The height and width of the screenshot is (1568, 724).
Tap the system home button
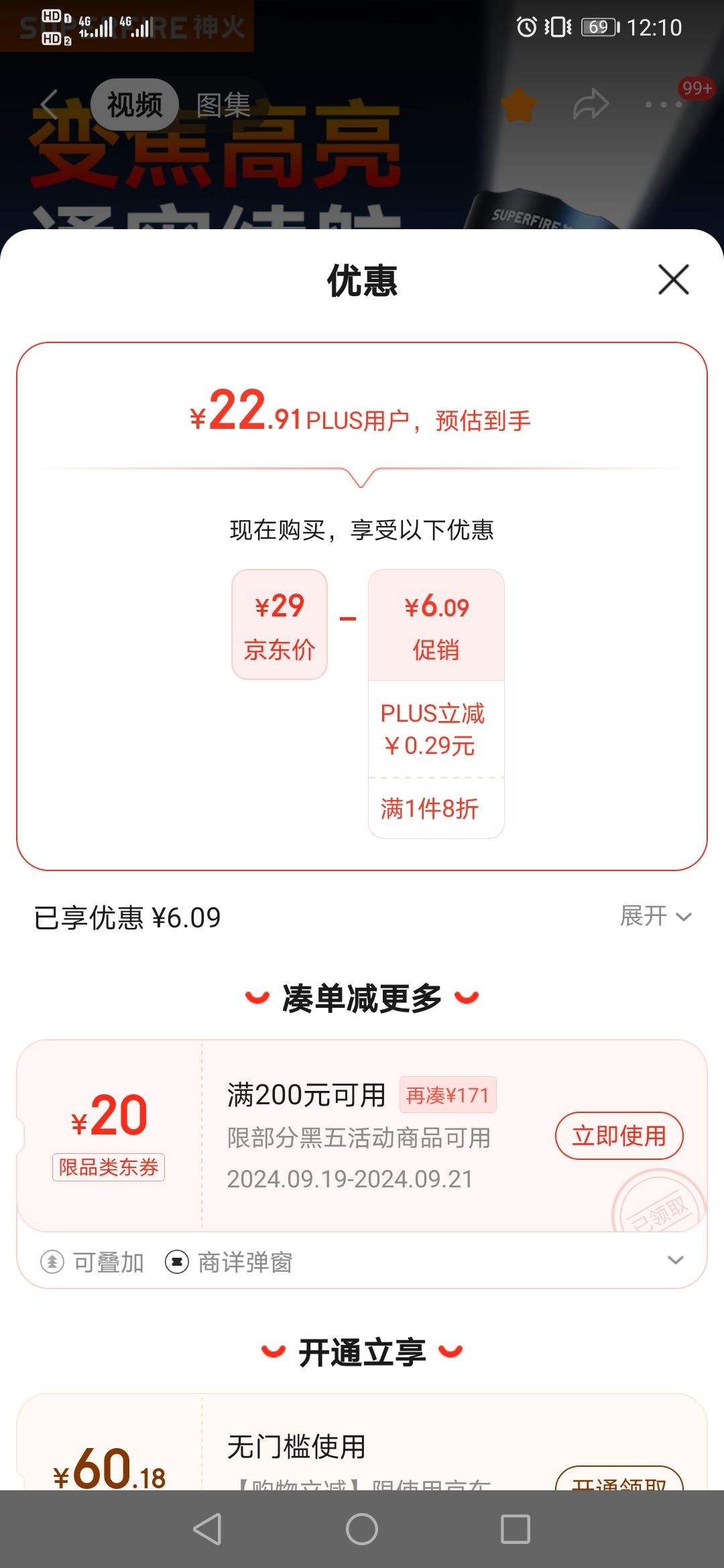point(362,1529)
